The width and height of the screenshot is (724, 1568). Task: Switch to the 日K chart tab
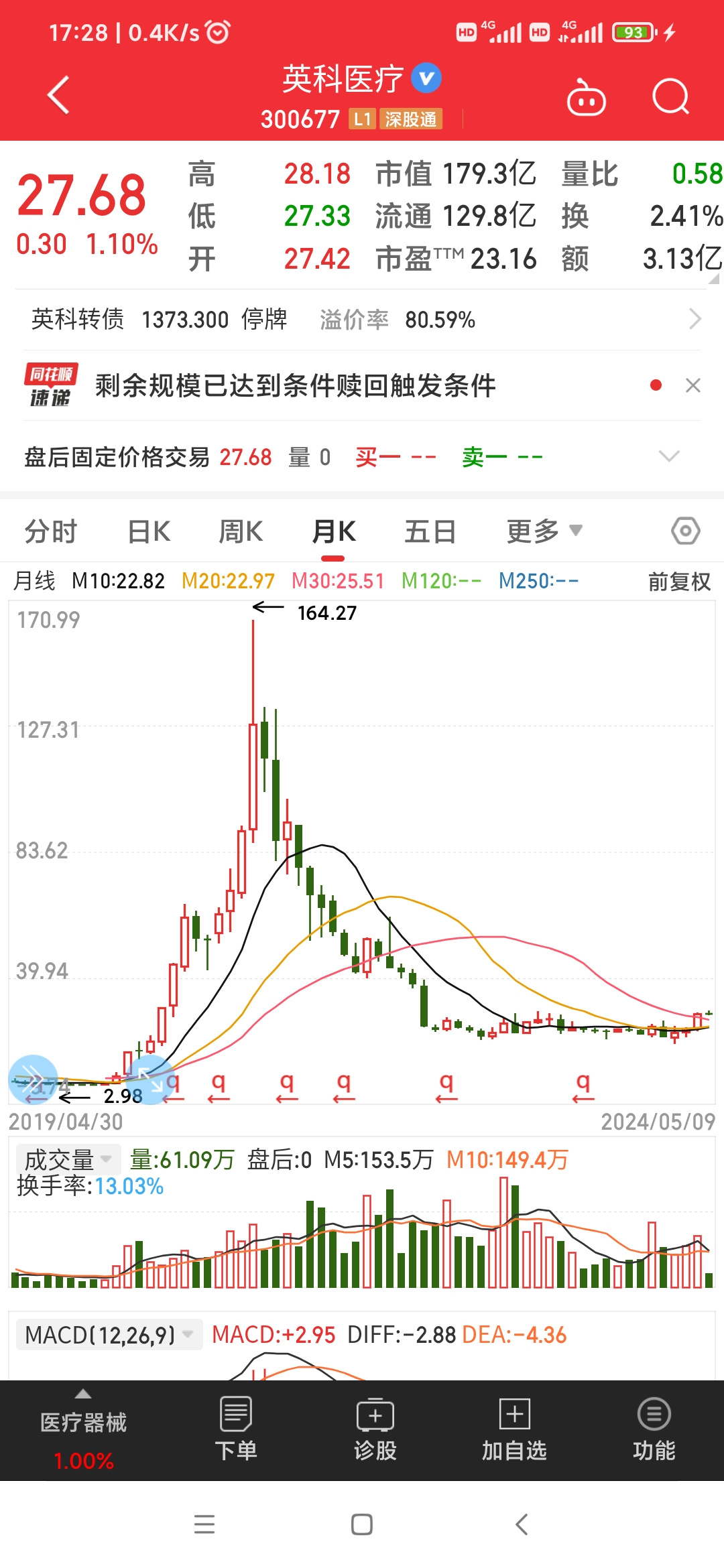pos(149,532)
